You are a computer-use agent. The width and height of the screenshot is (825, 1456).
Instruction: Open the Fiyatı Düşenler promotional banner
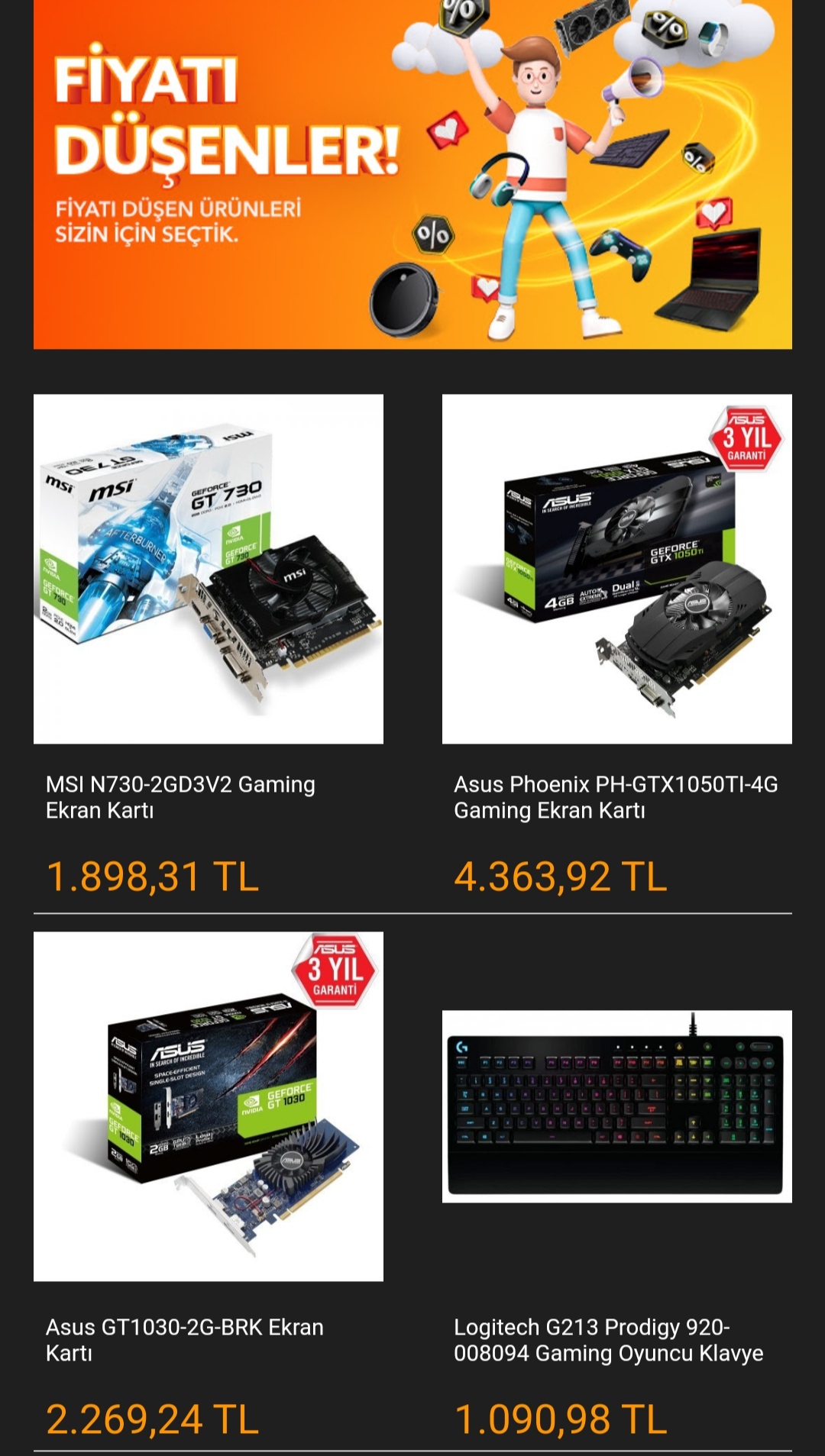coord(412,174)
